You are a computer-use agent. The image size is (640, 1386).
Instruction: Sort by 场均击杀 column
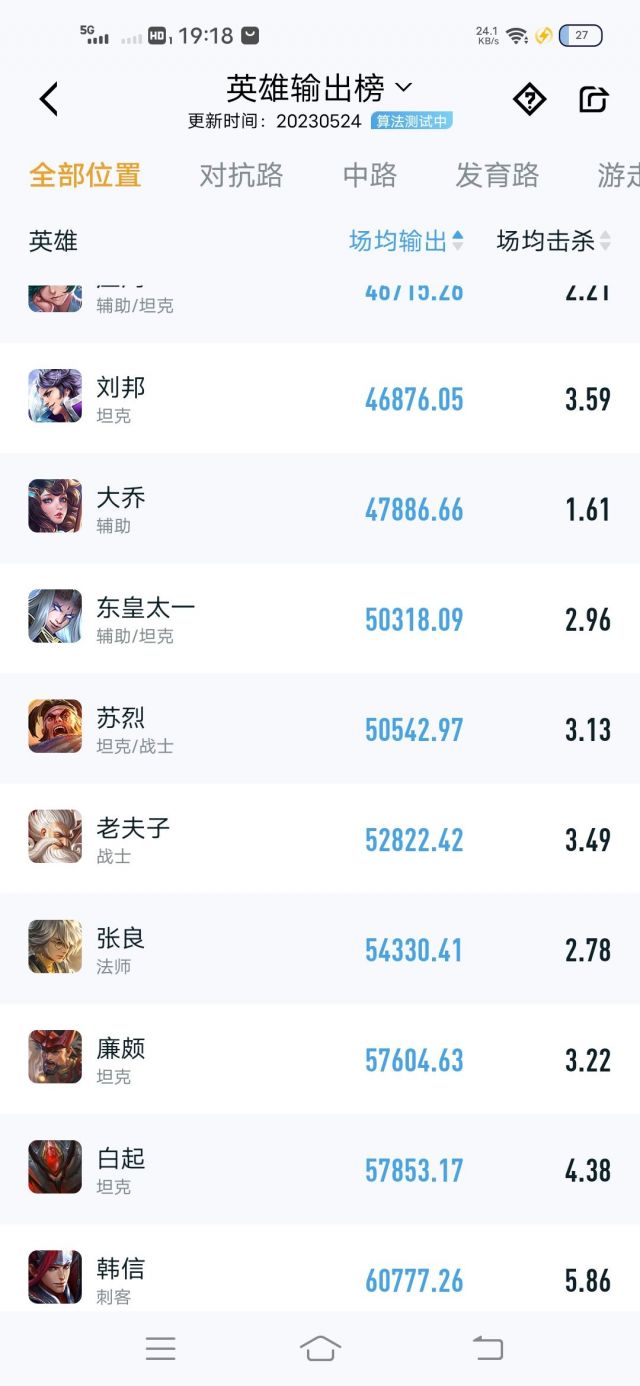pos(554,241)
